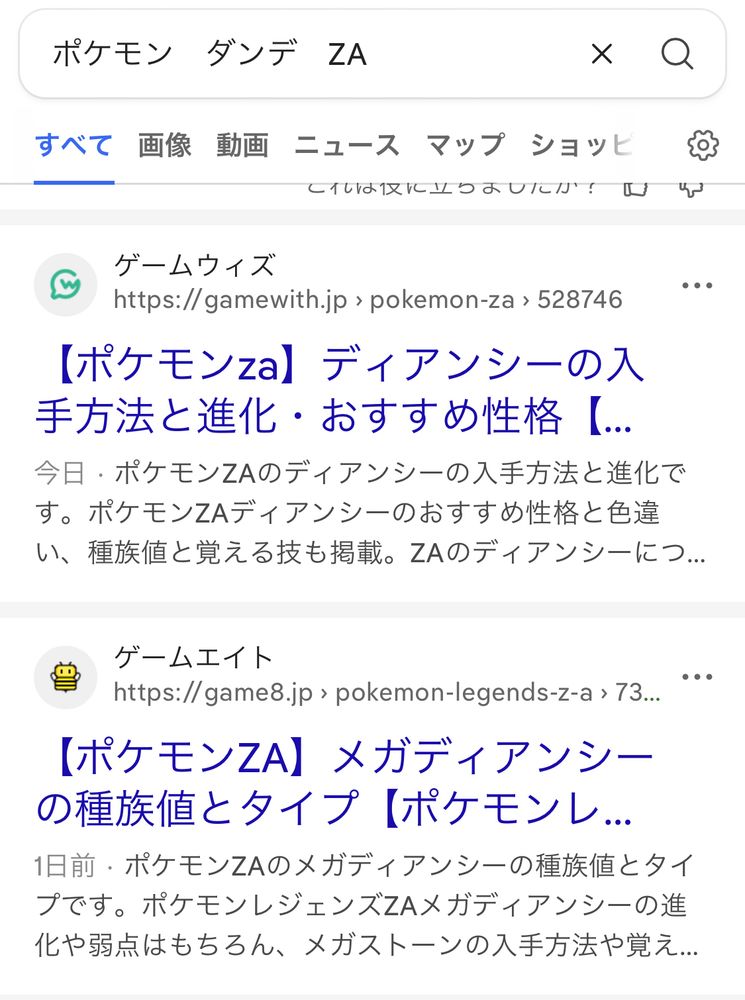Open the ニュース tab
Image resolution: width=745 pixels, height=1000 pixels.
(347, 145)
